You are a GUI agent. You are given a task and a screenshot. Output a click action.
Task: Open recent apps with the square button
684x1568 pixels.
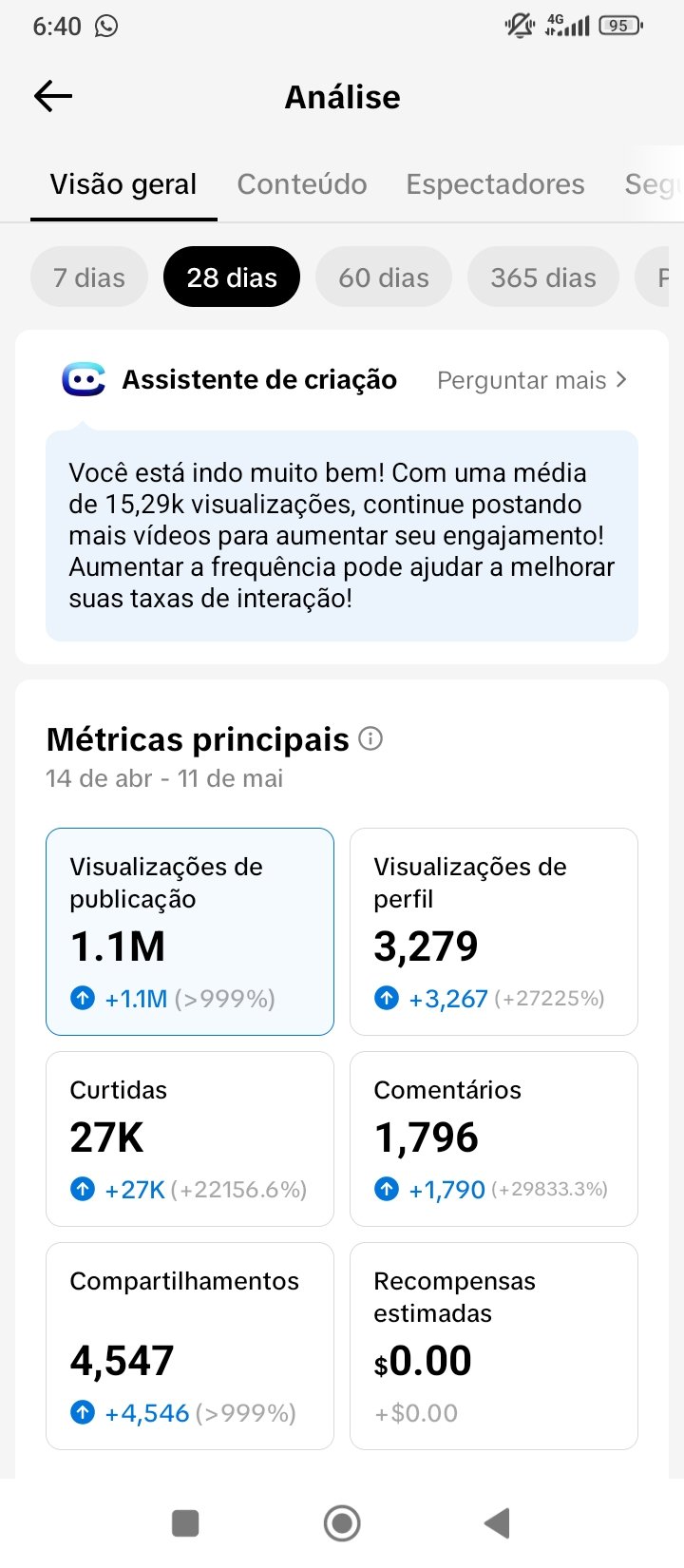click(185, 1523)
